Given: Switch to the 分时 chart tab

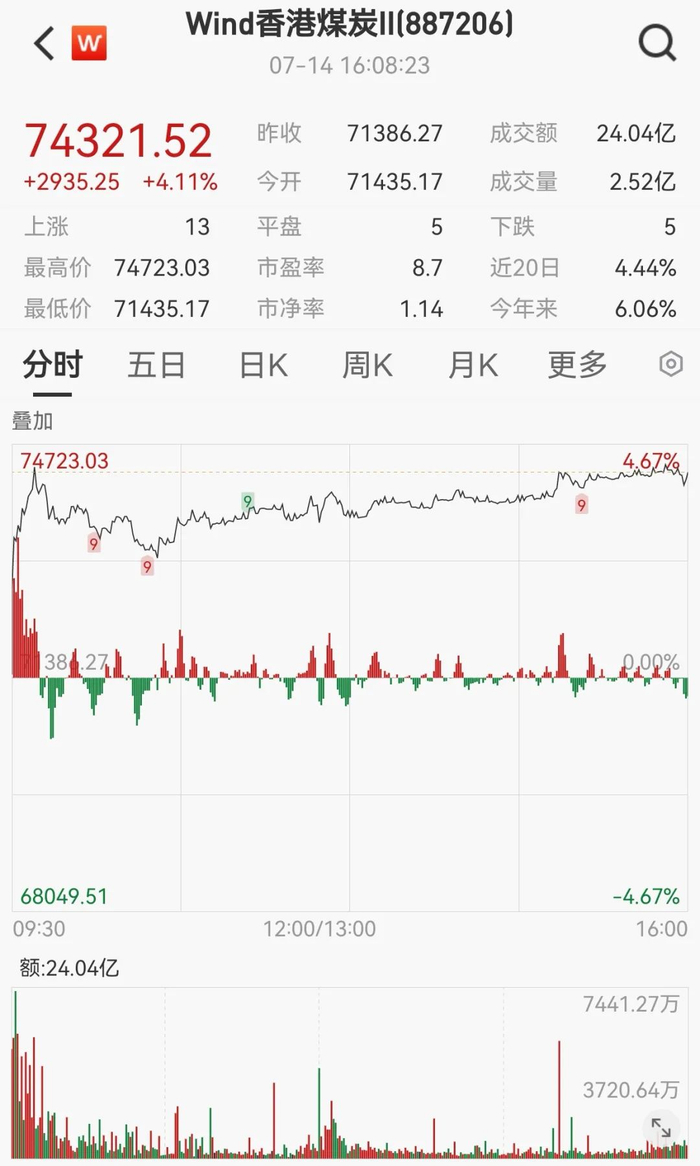Looking at the screenshot, I should (x=52, y=365).
